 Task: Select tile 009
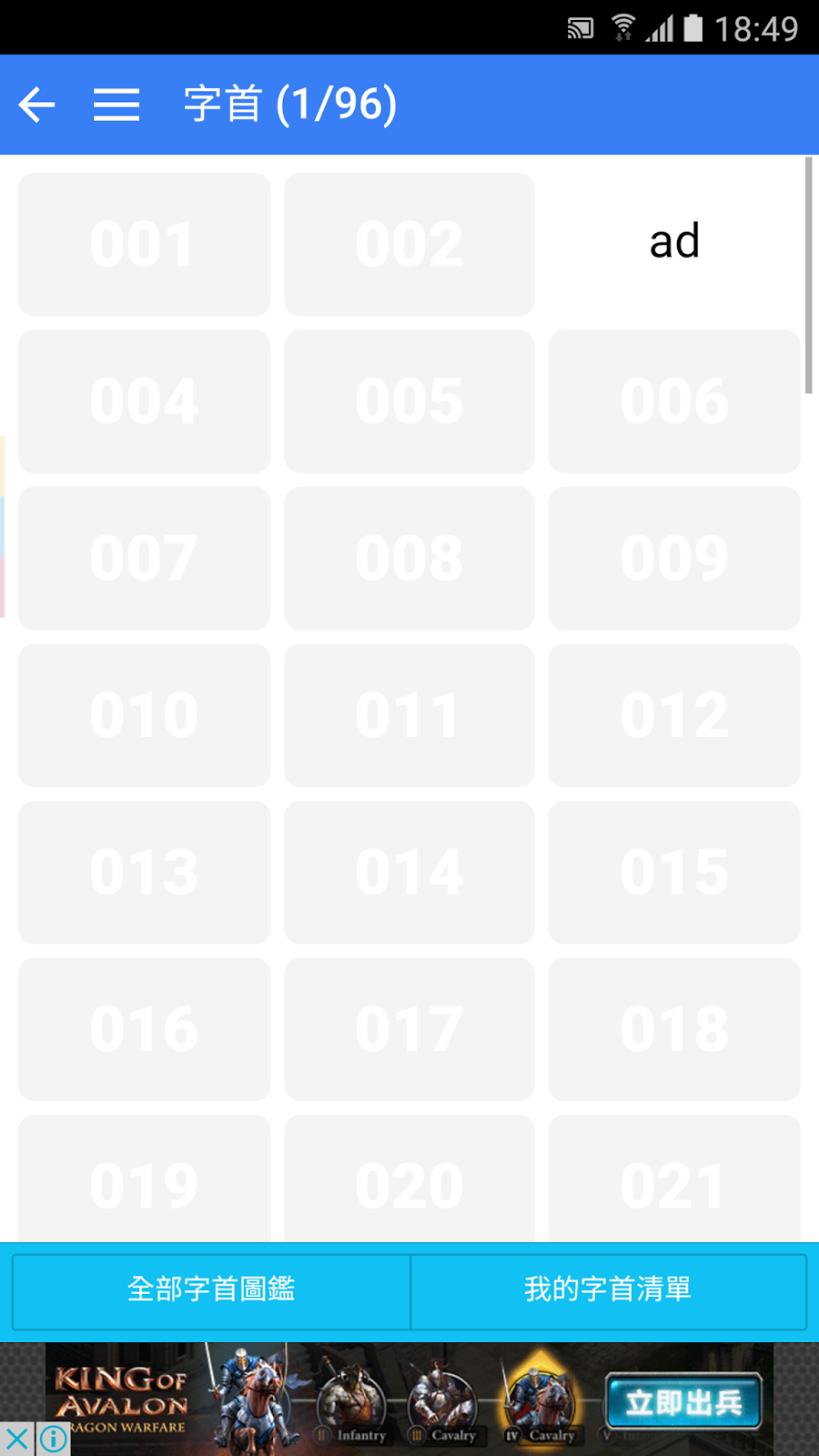pyautogui.click(x=674, y=558)
